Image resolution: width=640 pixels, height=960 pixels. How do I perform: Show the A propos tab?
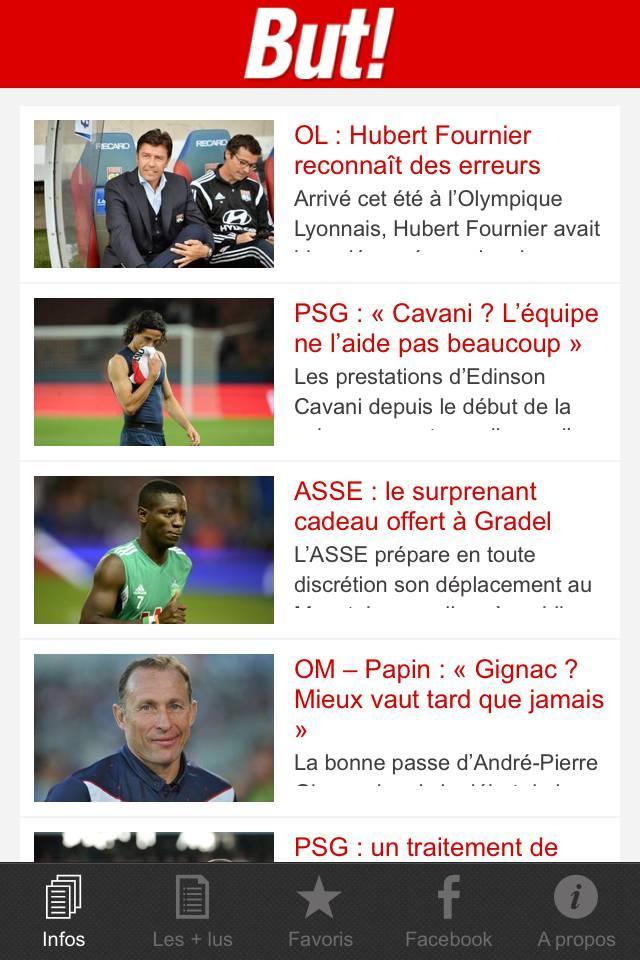(x=576, y=911)
